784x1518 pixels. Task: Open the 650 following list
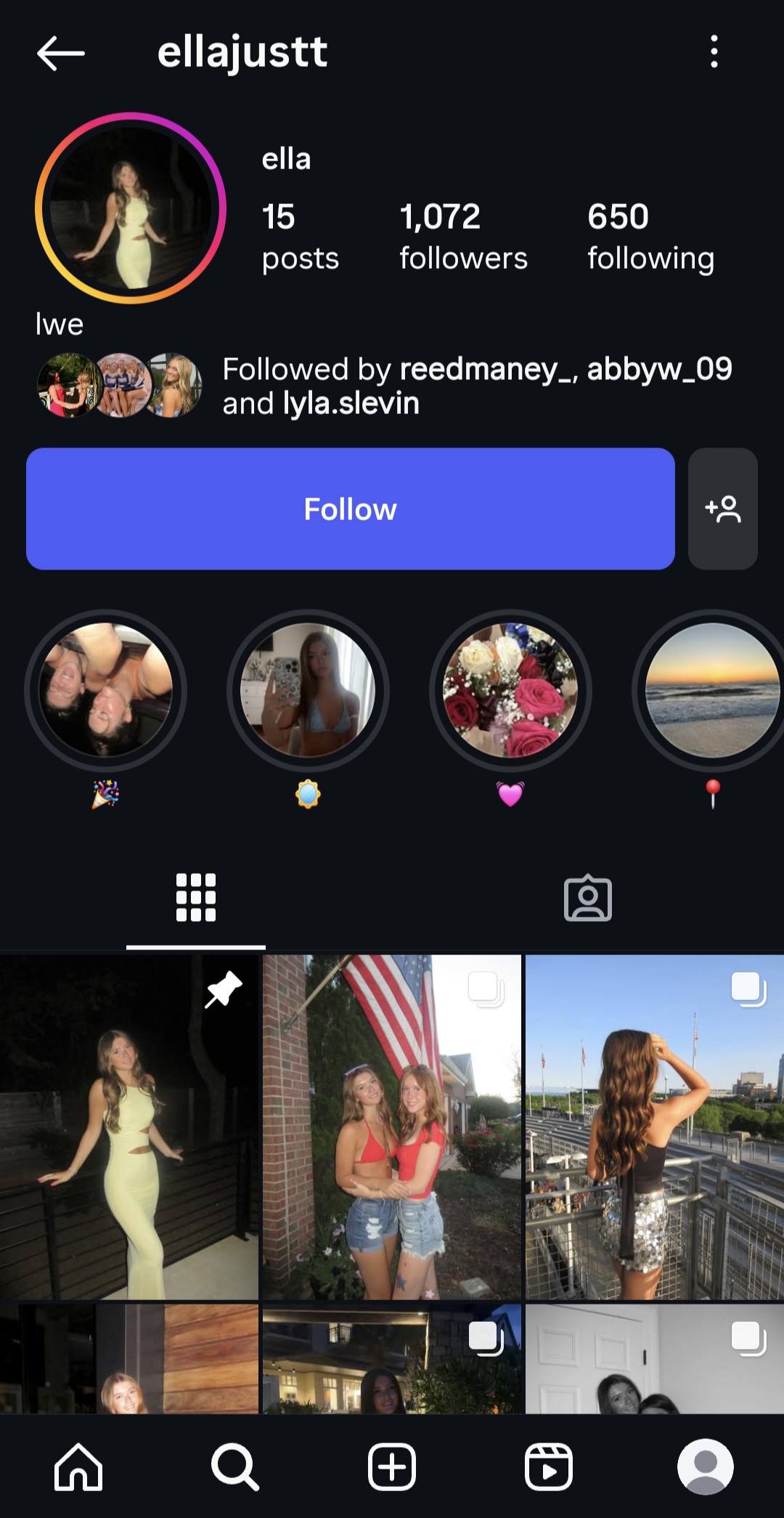point(650,237)
